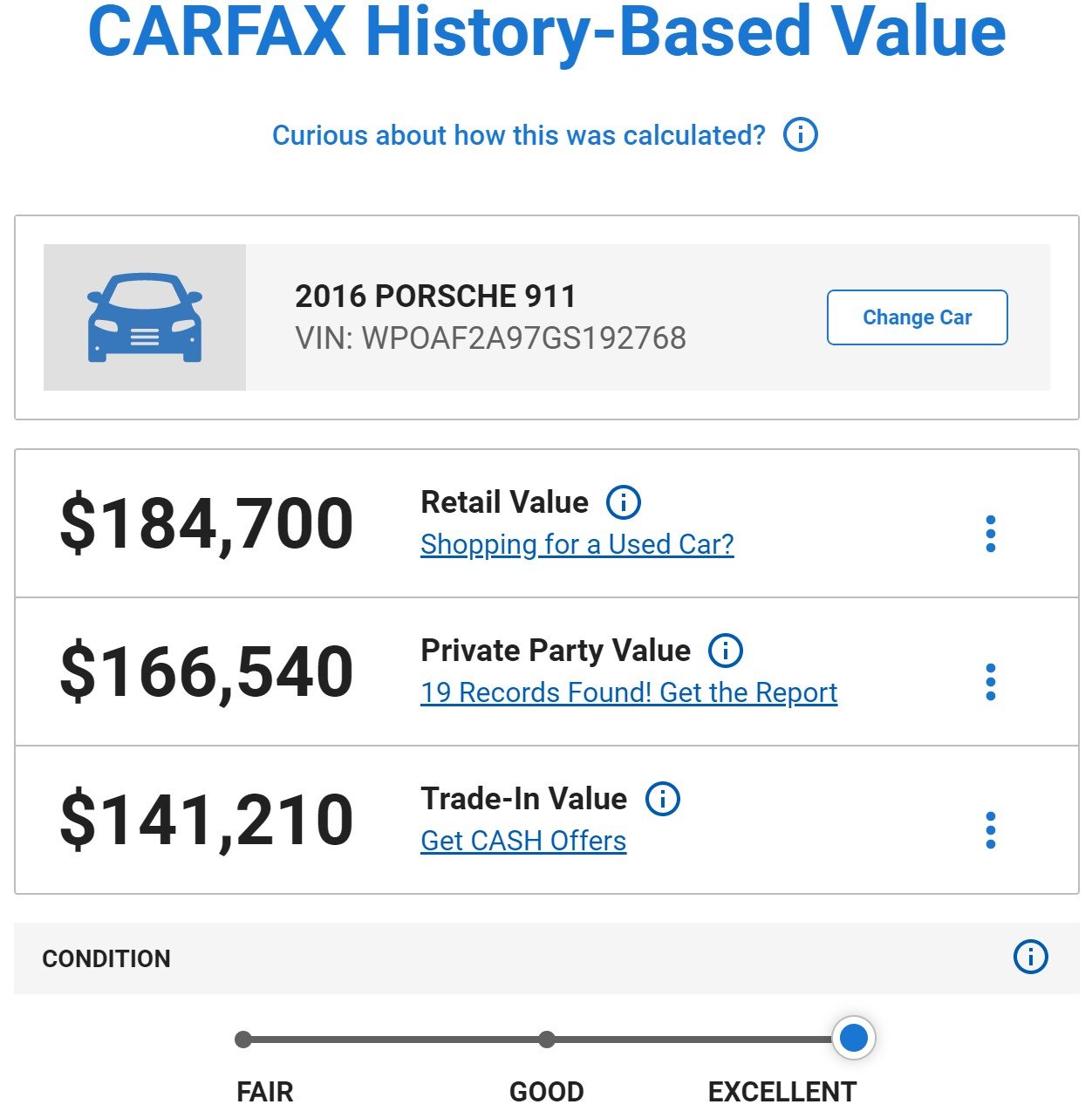View the Trade-In Value info tooltip
Image resolution: width=1092 pixels, height=1118 pixels.
(662, 799)
